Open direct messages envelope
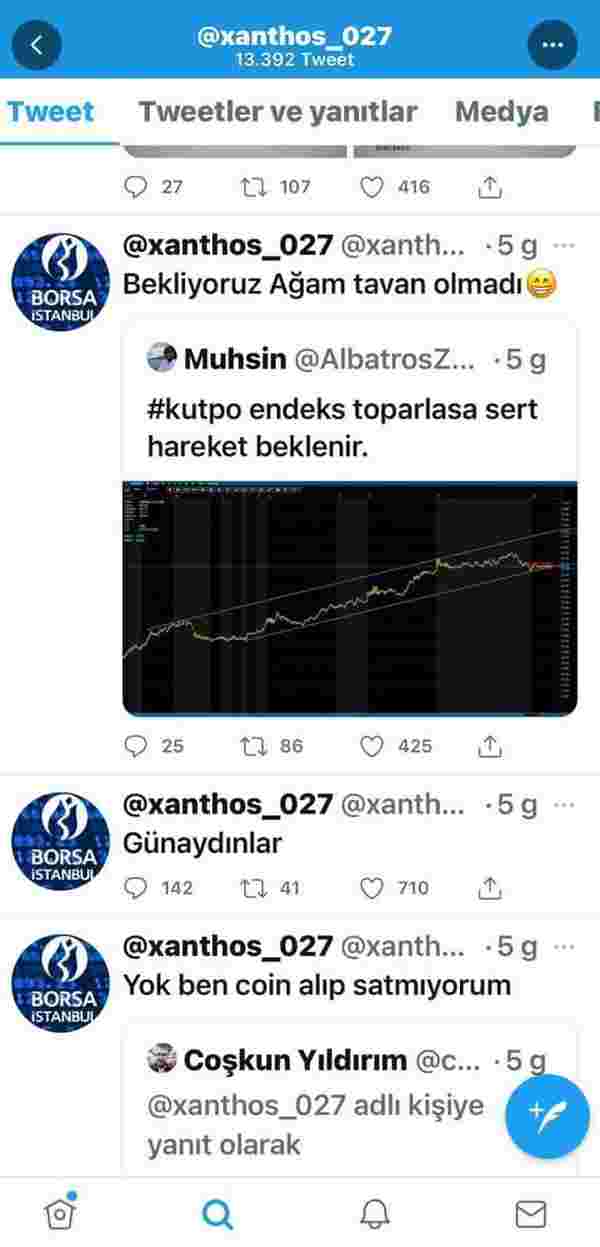 coord(530,1214)
